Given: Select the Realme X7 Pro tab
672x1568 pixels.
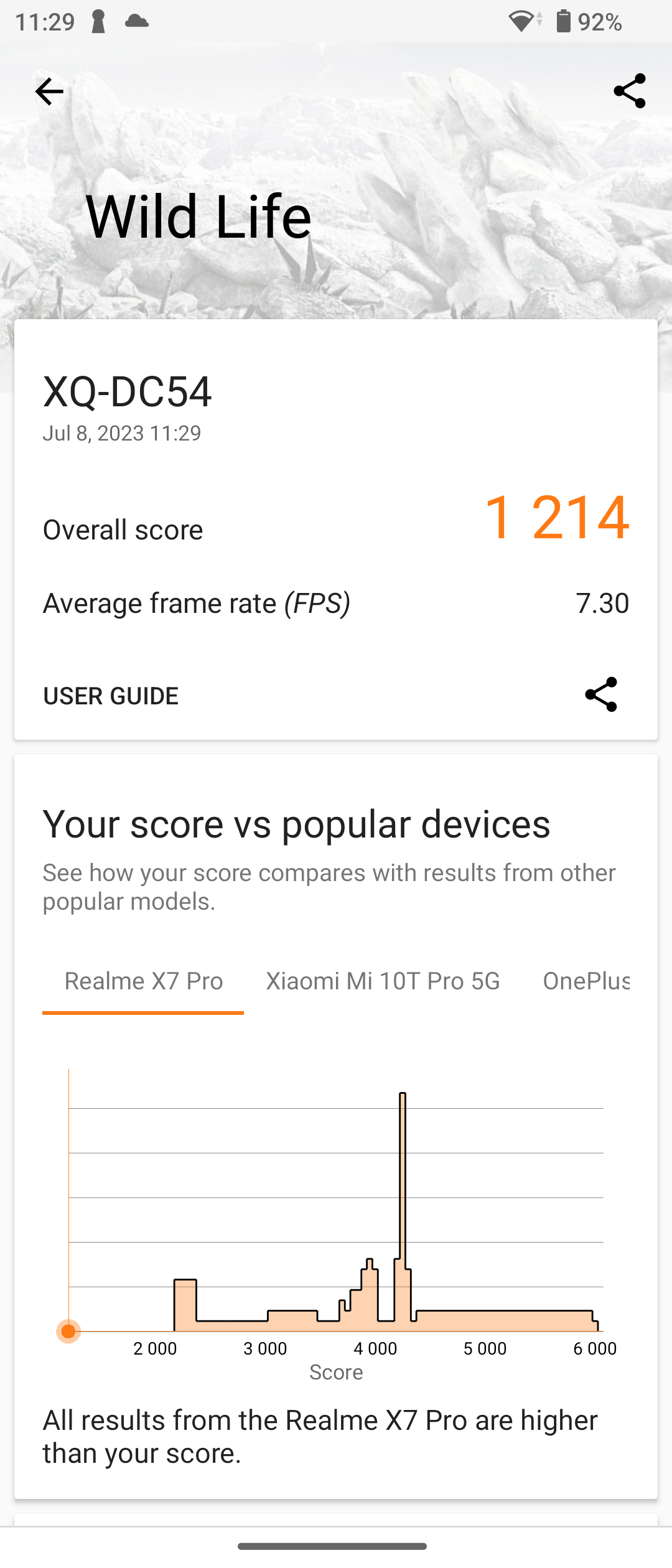Looking at the screenshot, I should [144, 981].
